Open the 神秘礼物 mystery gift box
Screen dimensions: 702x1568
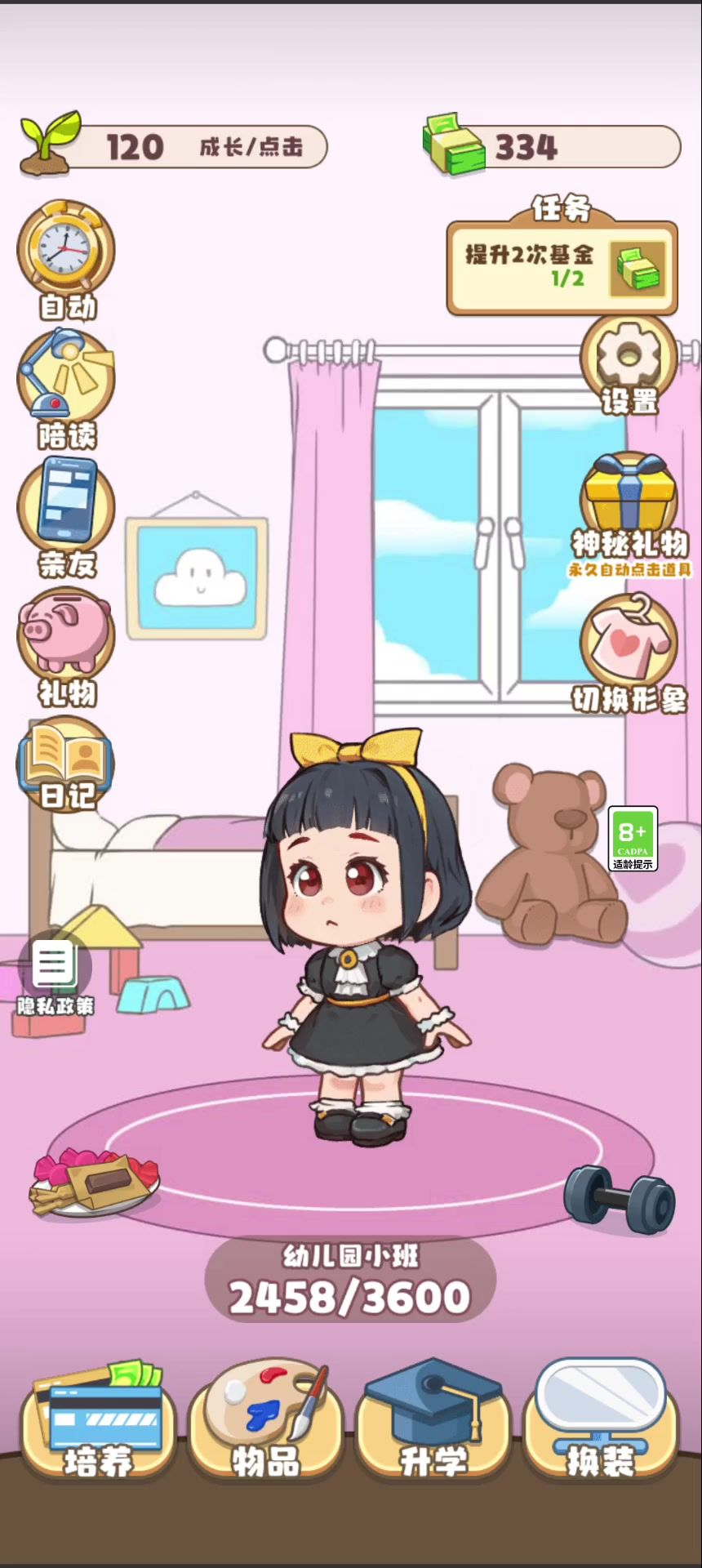(629, 502)
